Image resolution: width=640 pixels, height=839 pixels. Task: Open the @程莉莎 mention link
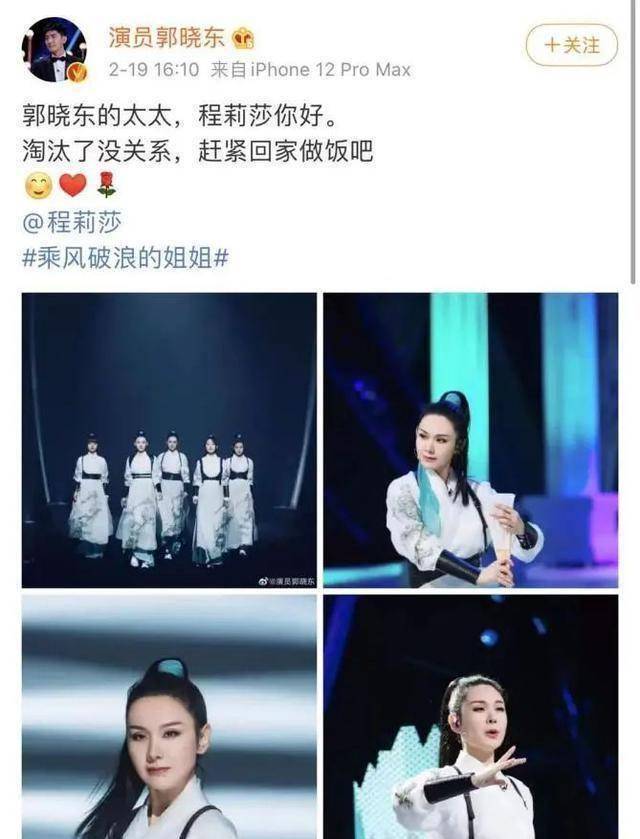(71, 222)
